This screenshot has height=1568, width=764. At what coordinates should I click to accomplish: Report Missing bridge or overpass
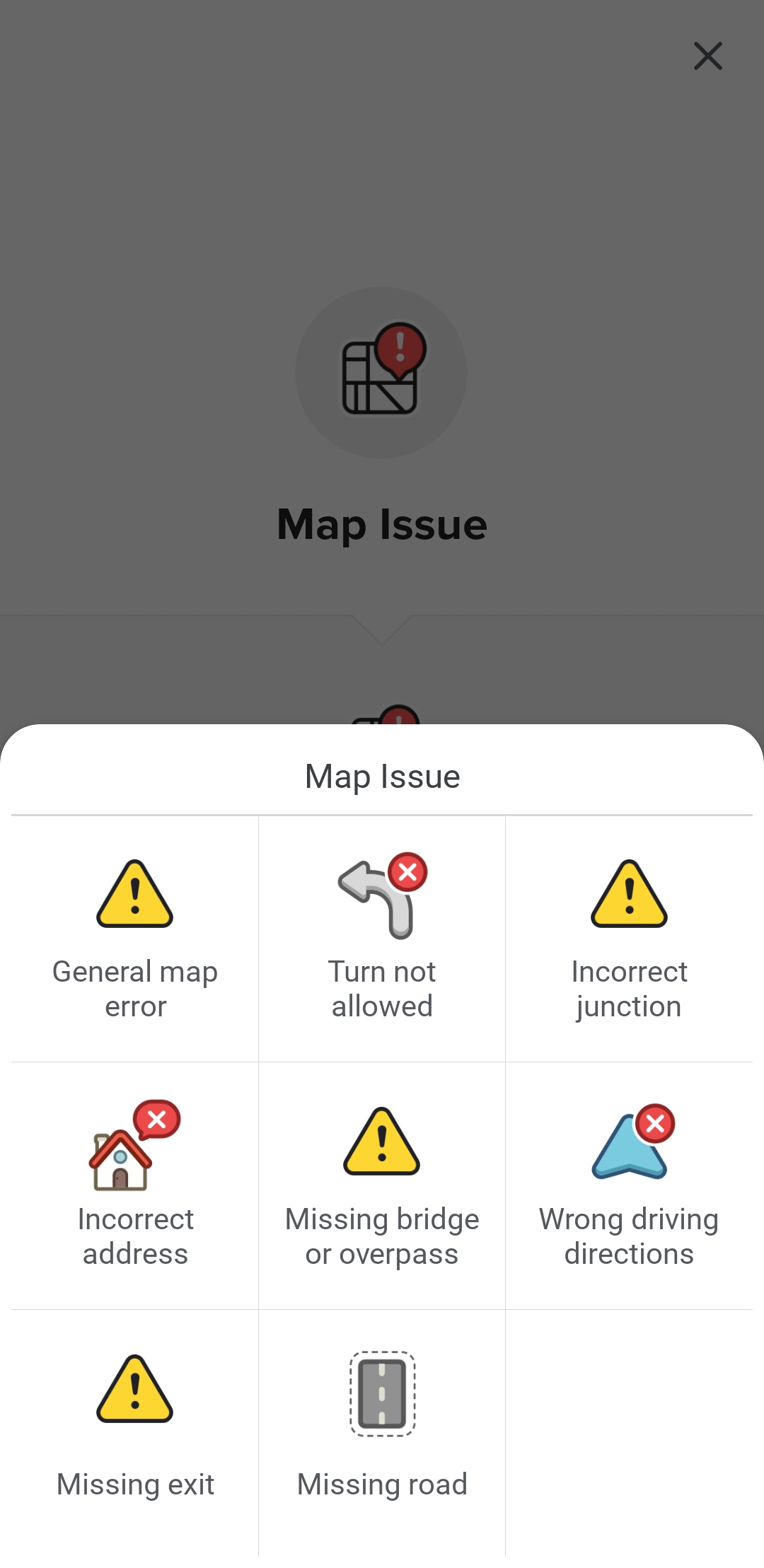pyautogui.click(x=382, y=1186)
